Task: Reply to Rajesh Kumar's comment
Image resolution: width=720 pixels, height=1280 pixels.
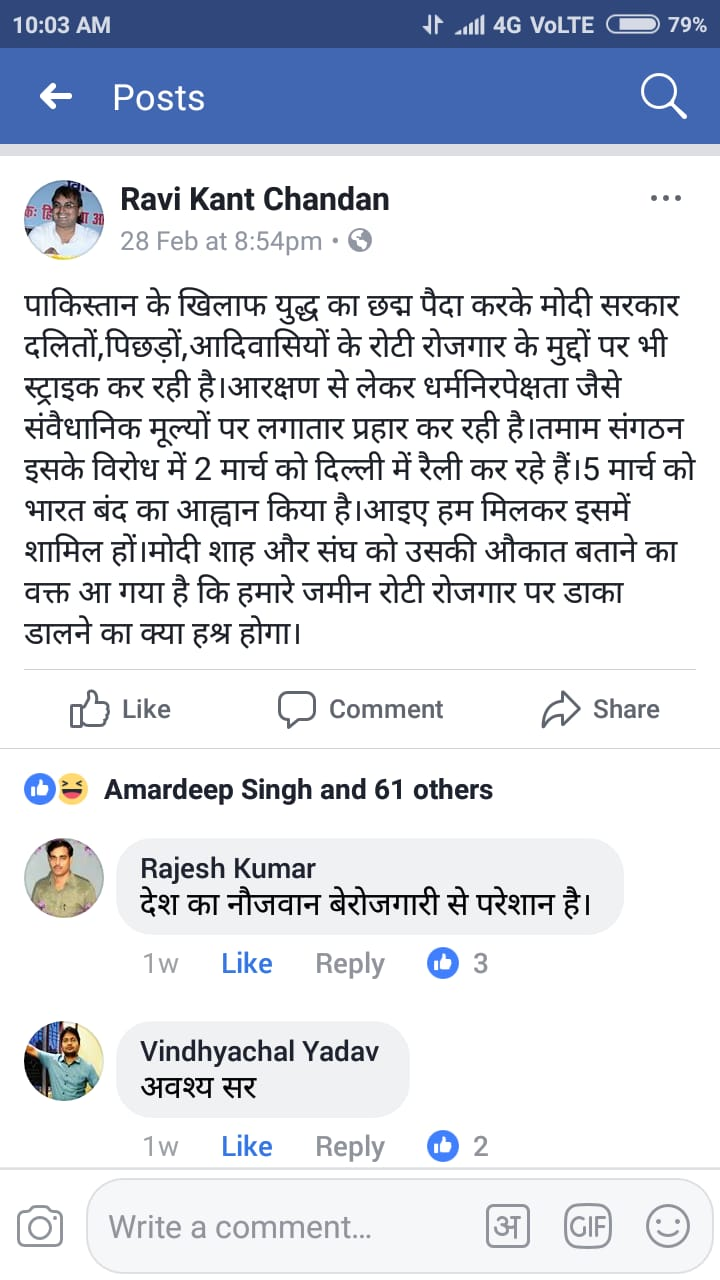Action: (x=350, y=963)
